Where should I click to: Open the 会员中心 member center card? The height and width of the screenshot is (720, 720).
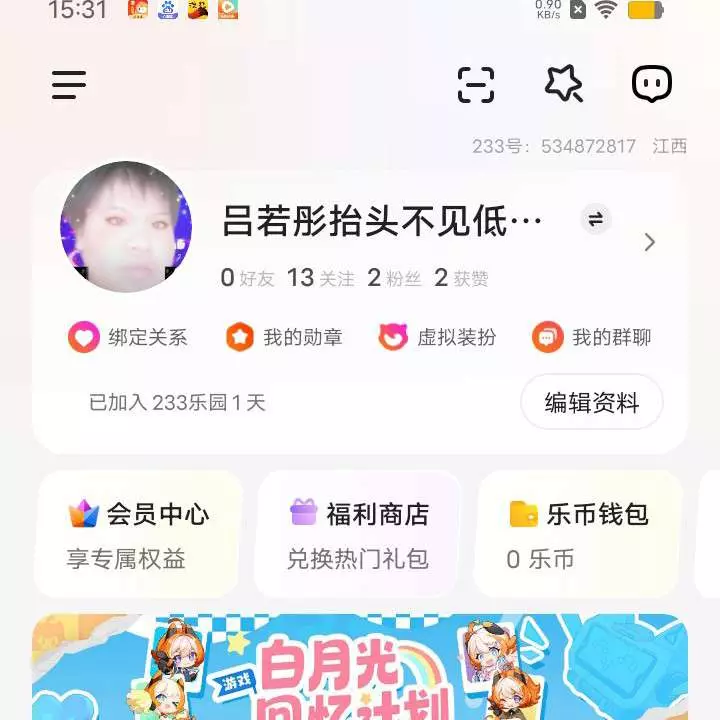[139, 534]
